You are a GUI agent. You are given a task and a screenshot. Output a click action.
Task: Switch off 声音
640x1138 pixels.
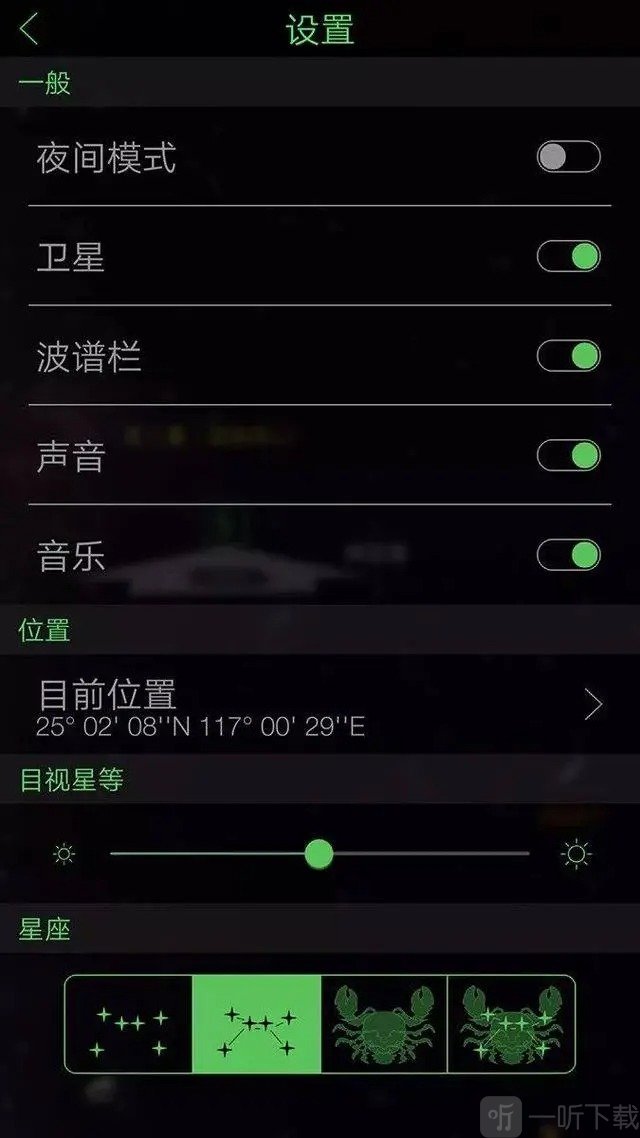pyautogui.click(x=568, y=455)
